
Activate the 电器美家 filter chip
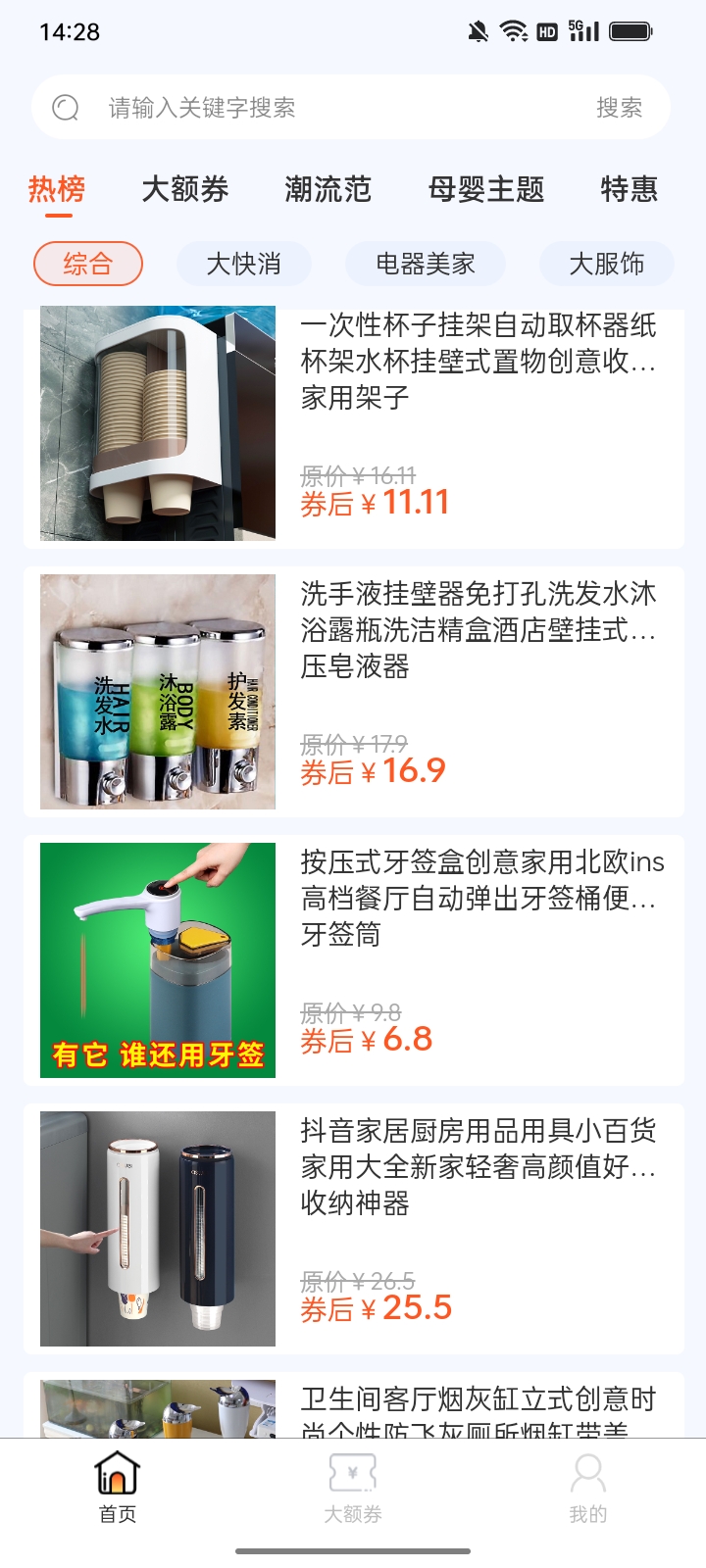point(424,263)
